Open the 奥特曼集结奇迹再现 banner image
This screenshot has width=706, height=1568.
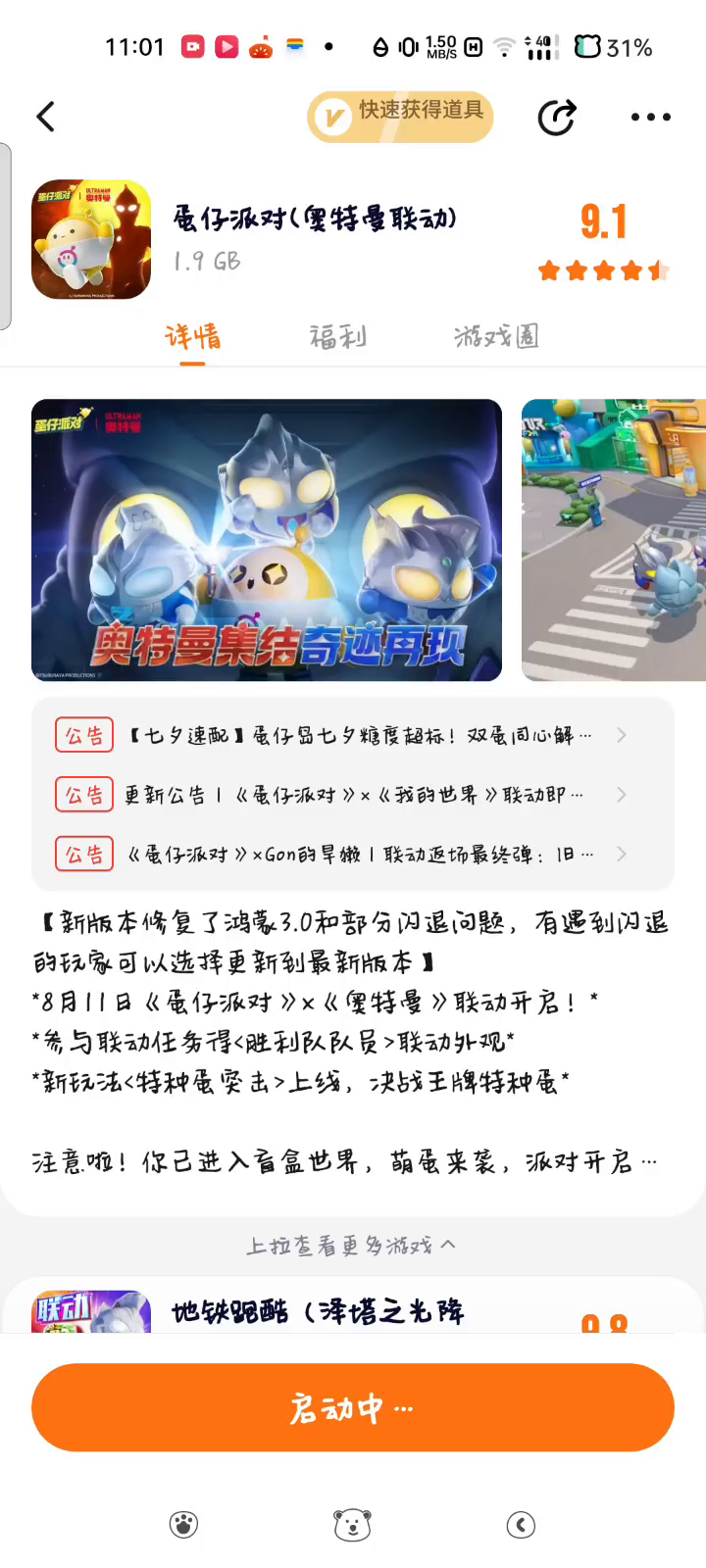click(267, 540)
